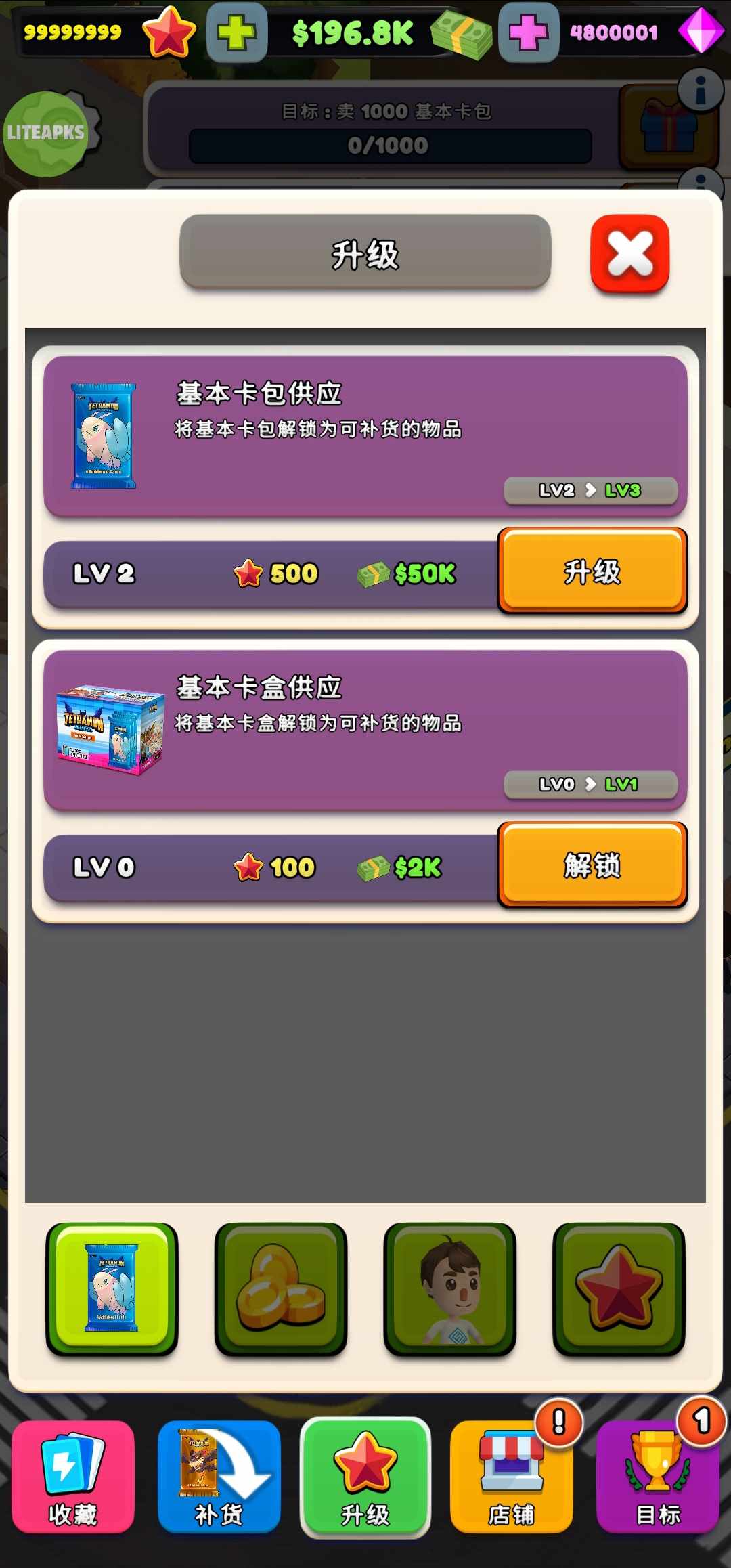Open the 补货 restock tab
Screen dimensions: 731x1568
tap(219, 1477)
